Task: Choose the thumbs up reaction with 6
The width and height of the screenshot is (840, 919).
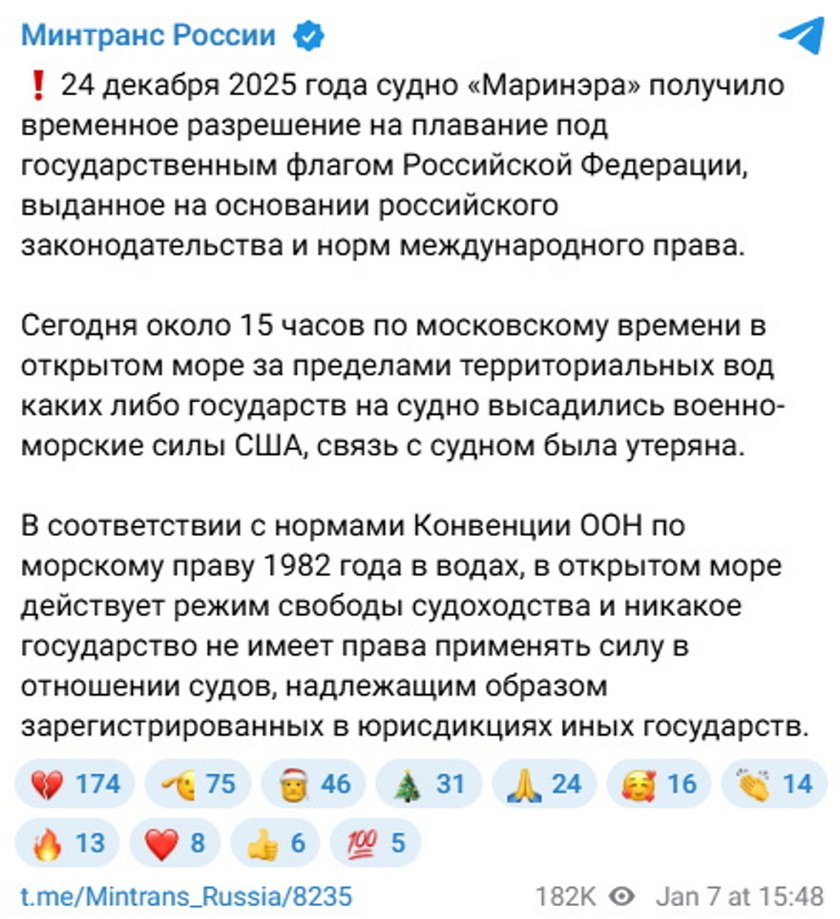Action: (x=275, y=843)
